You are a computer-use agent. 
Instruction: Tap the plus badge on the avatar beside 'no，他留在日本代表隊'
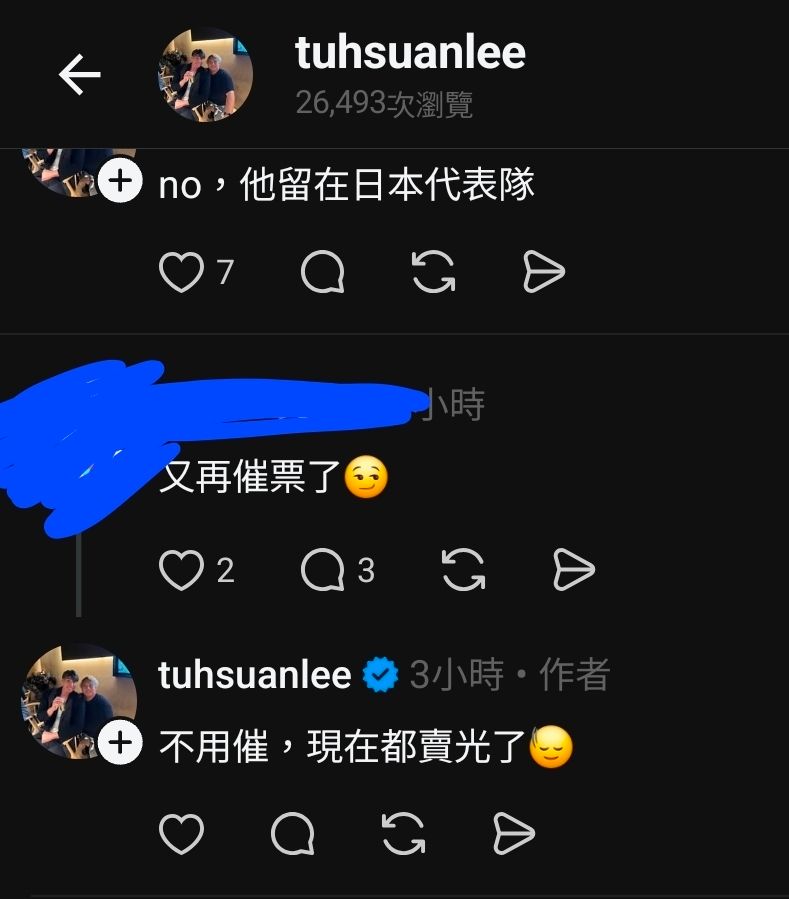click(120, 181)
